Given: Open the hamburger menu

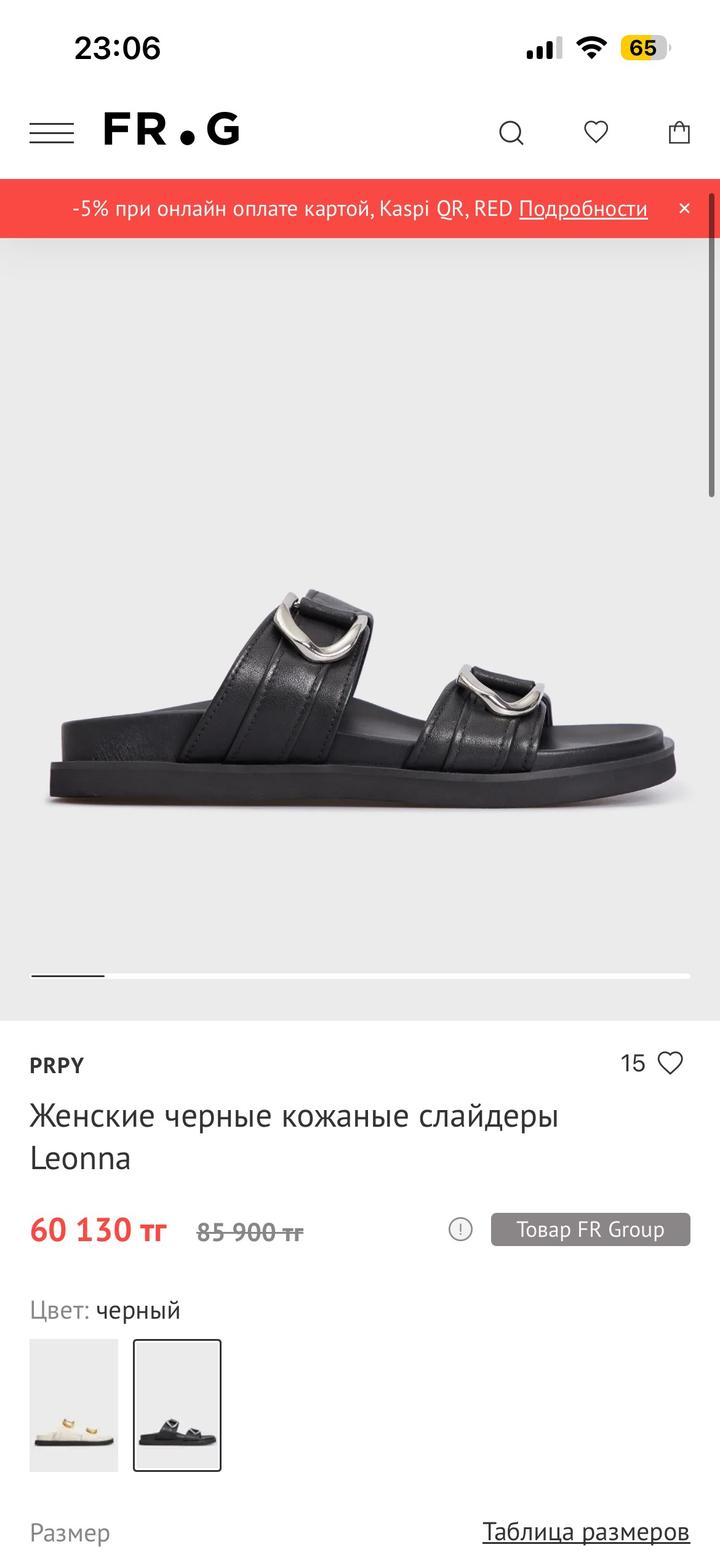Looking at the screenshot, I should (x=51, y=133).
